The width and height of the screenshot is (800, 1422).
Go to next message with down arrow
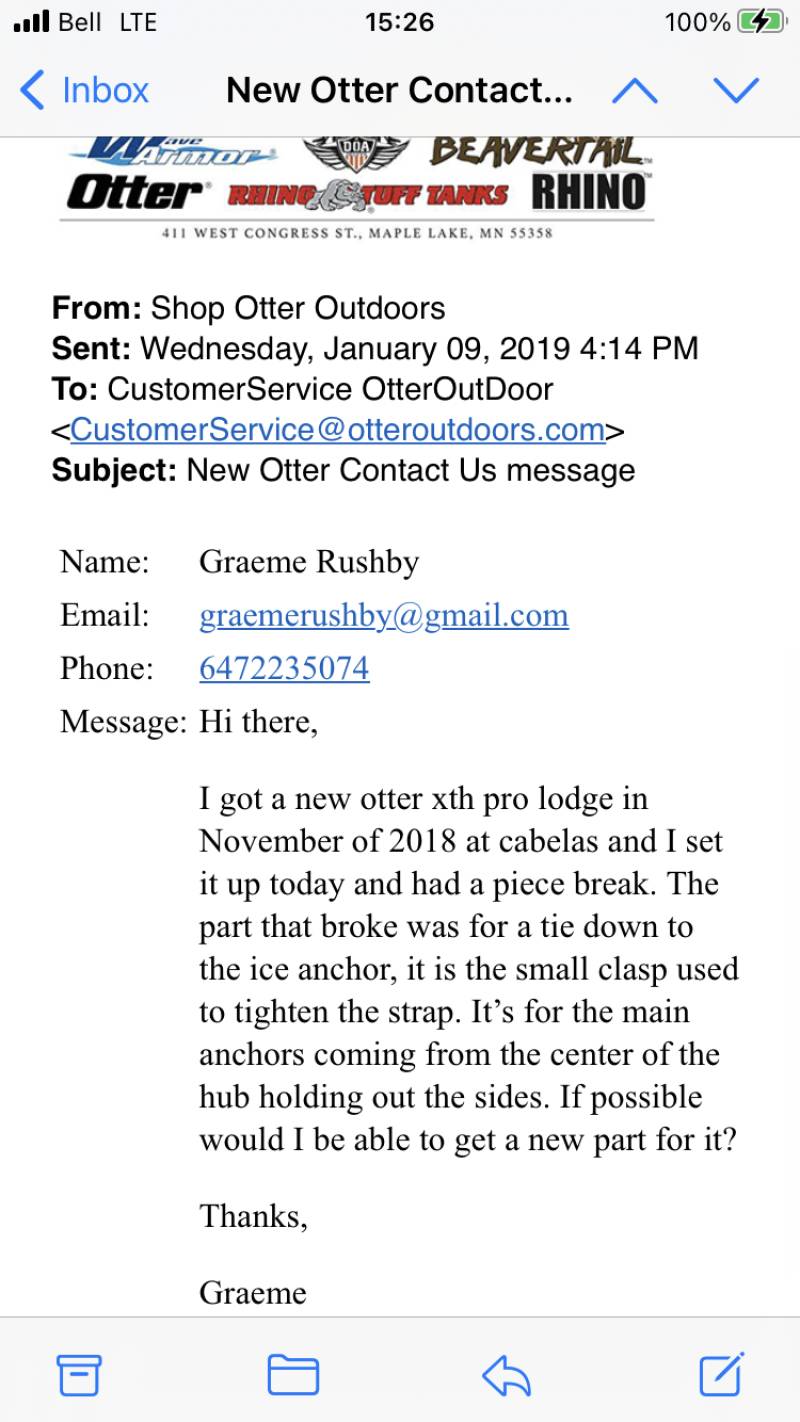737,91
